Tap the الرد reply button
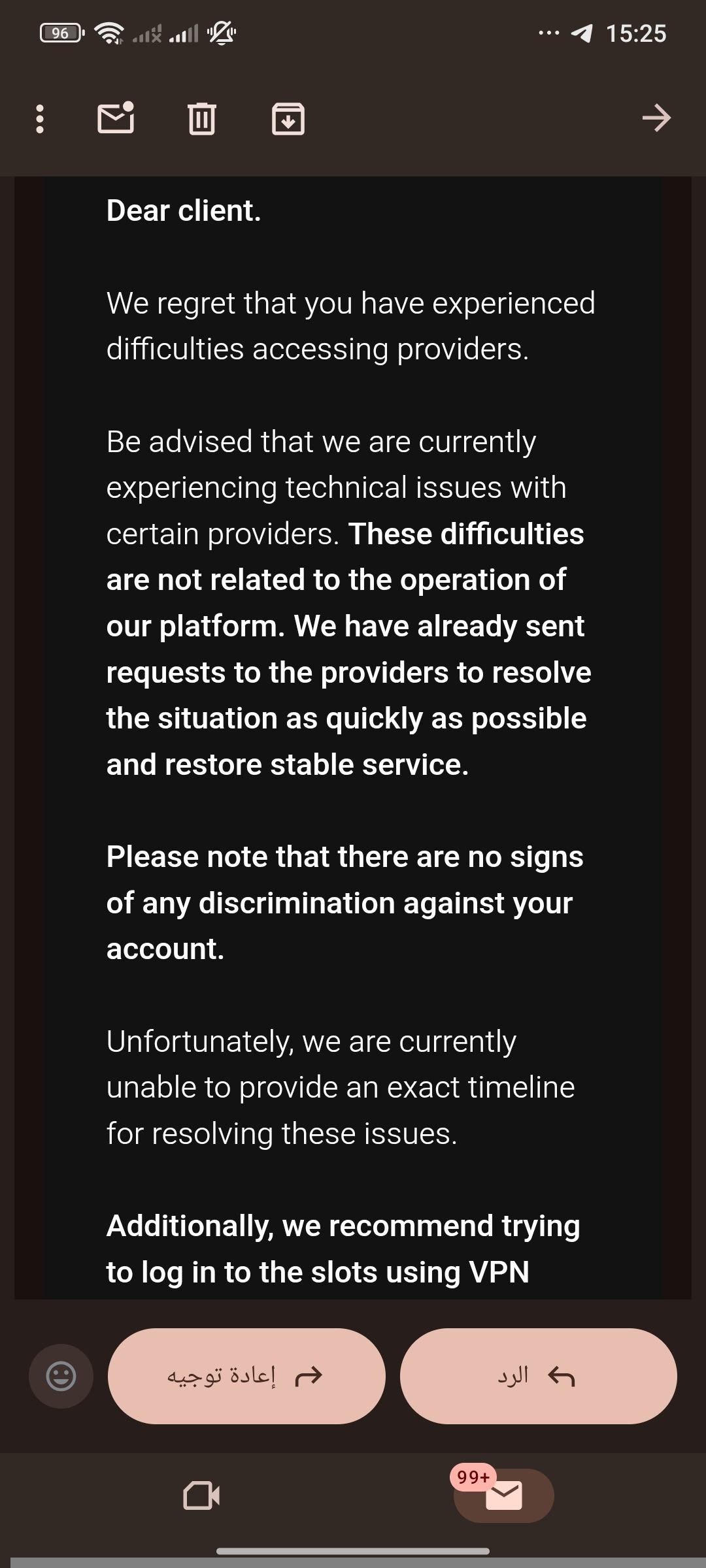This screenshot has width=706, height=1568. [x=538, y=1376]
